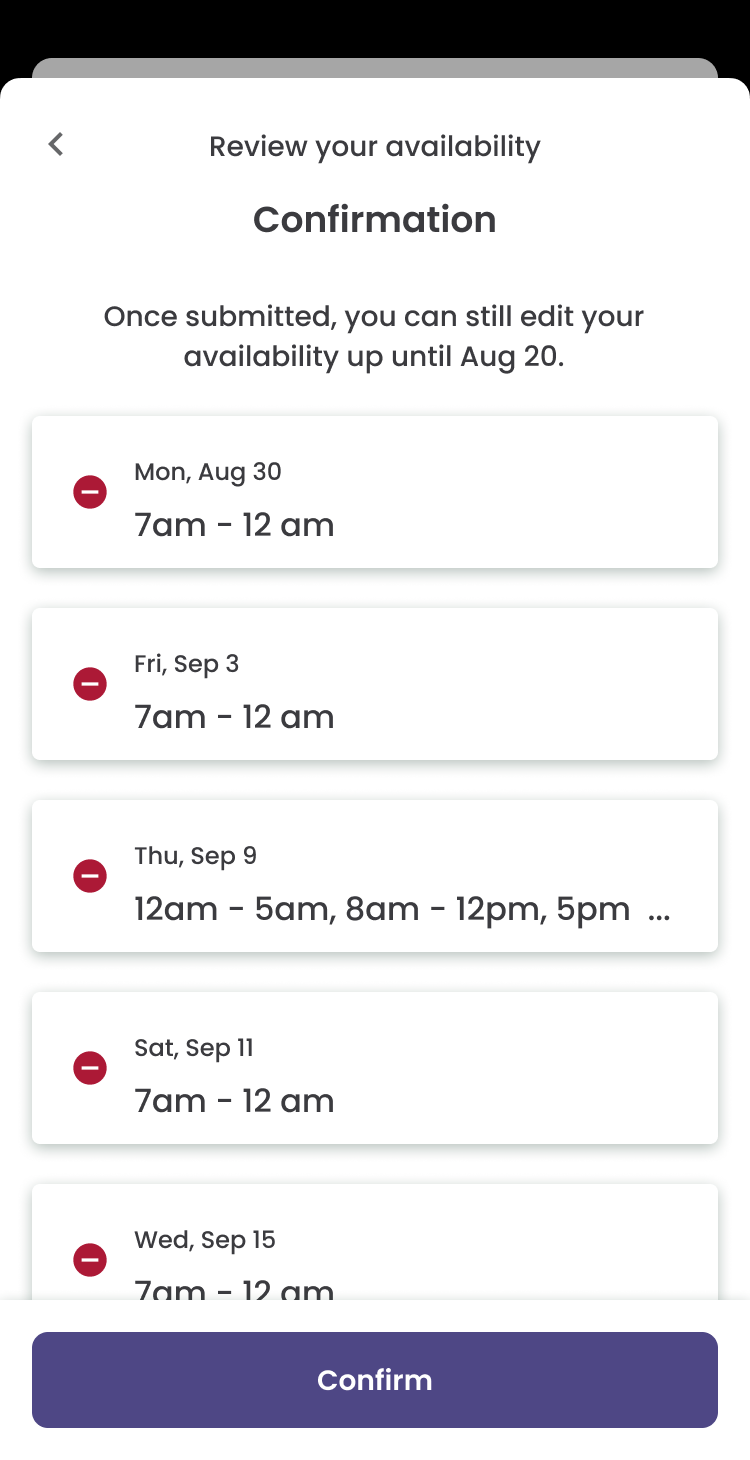The image size is (750, 1460).
Task: Remove the Sat, Sep 11 availability entry
Action: (90, 1068)
